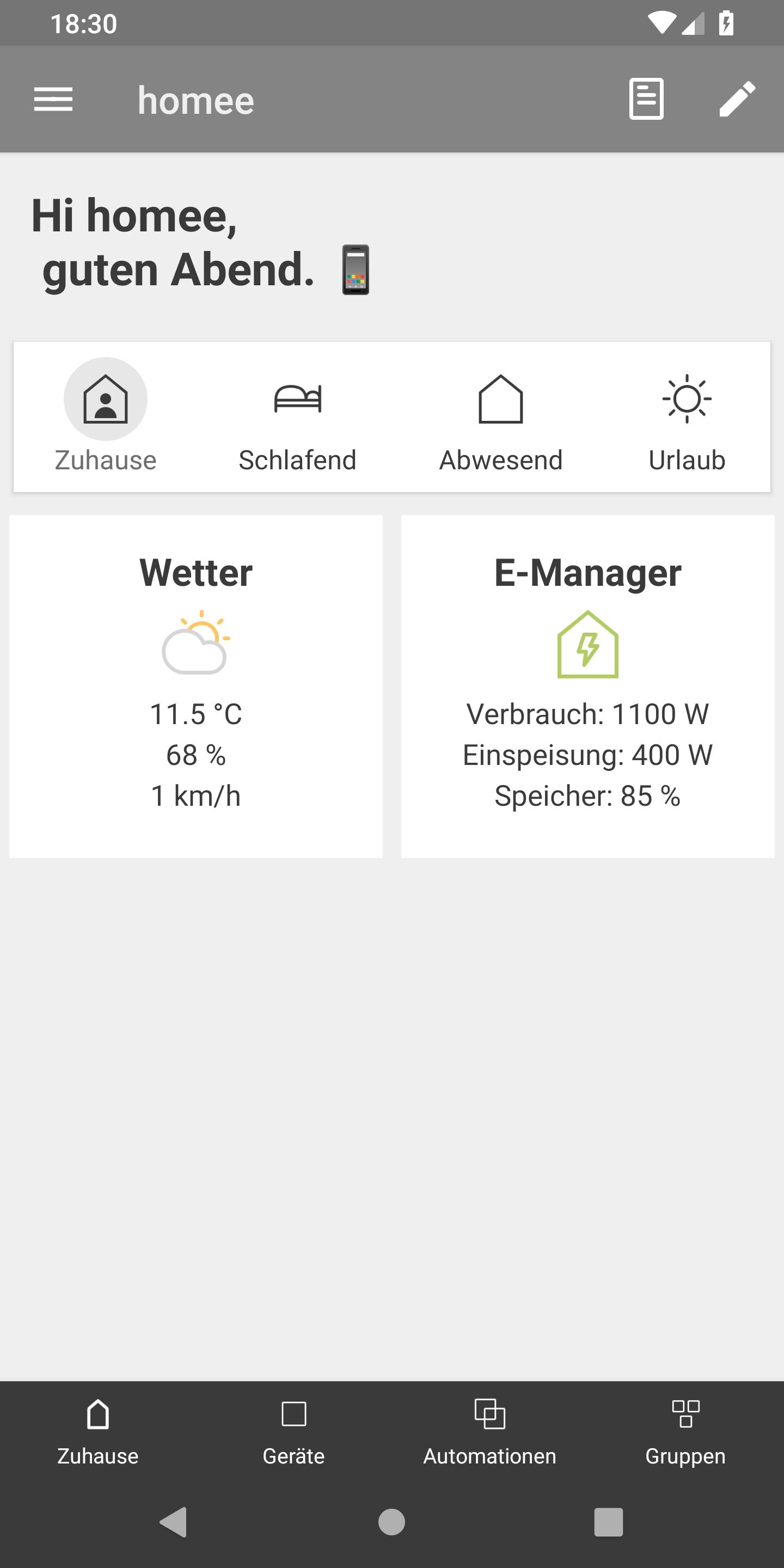Viewport: 784px width, 1568px height.
Task: Open recent apps via square button
Action: coord(608,1522)
